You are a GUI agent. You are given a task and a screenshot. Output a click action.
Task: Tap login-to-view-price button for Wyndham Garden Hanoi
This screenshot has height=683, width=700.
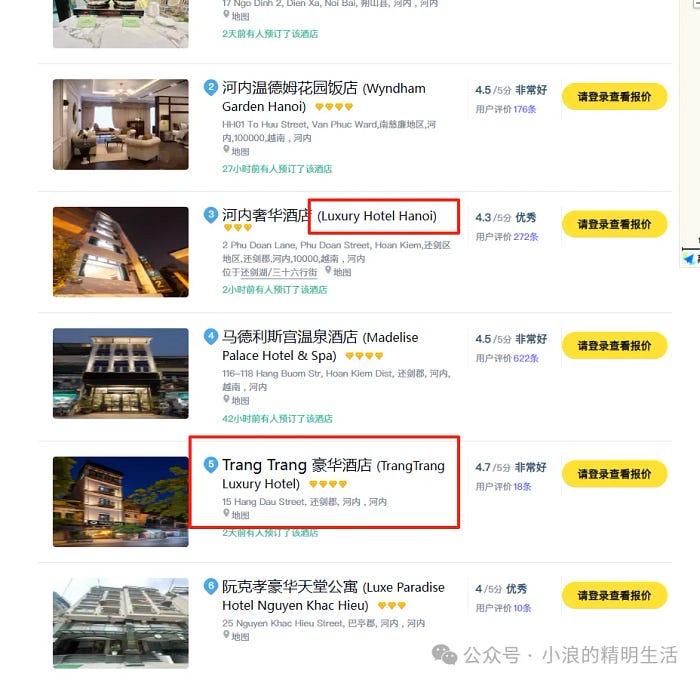coord(614,97)
